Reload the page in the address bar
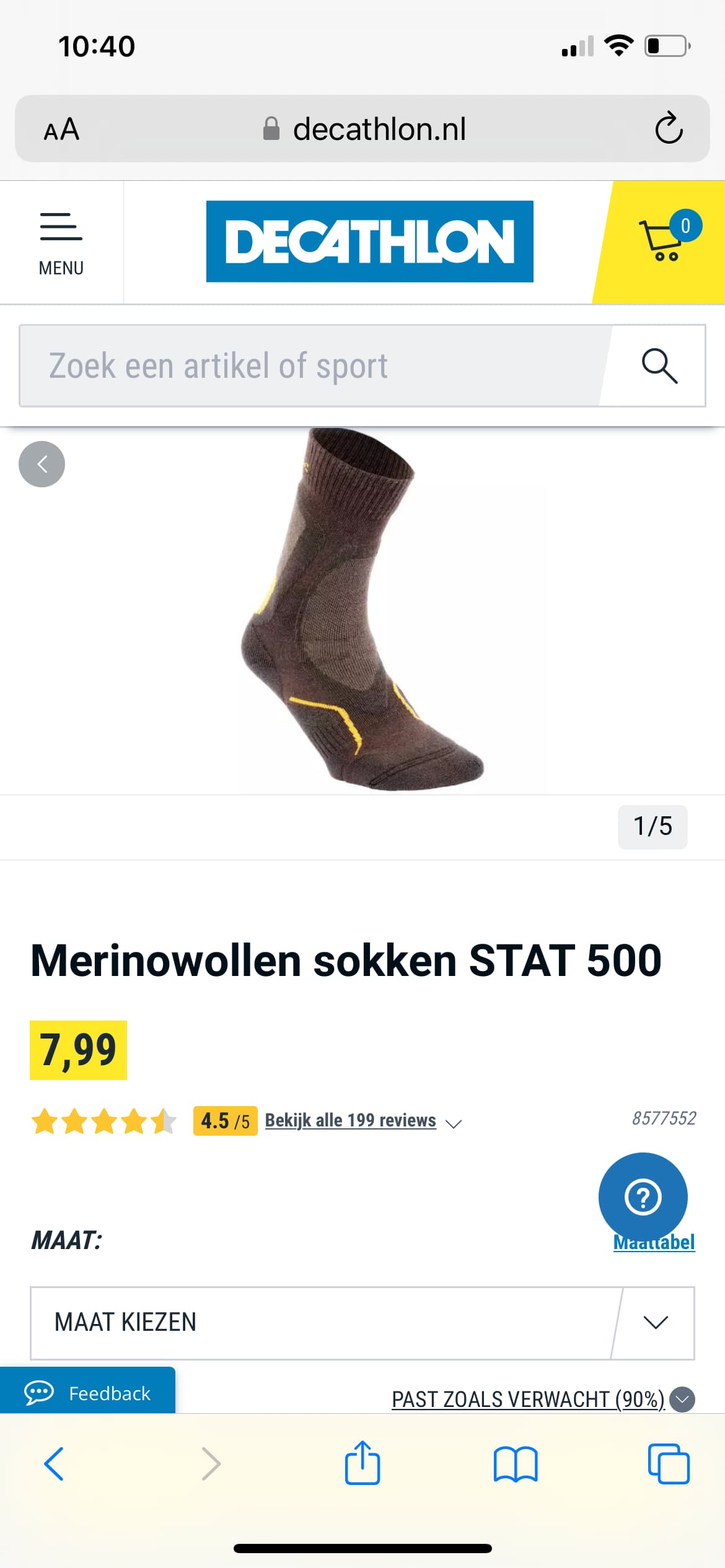Image resolution: width=725 pixels, height=1568 pixels. coord(669,128)
